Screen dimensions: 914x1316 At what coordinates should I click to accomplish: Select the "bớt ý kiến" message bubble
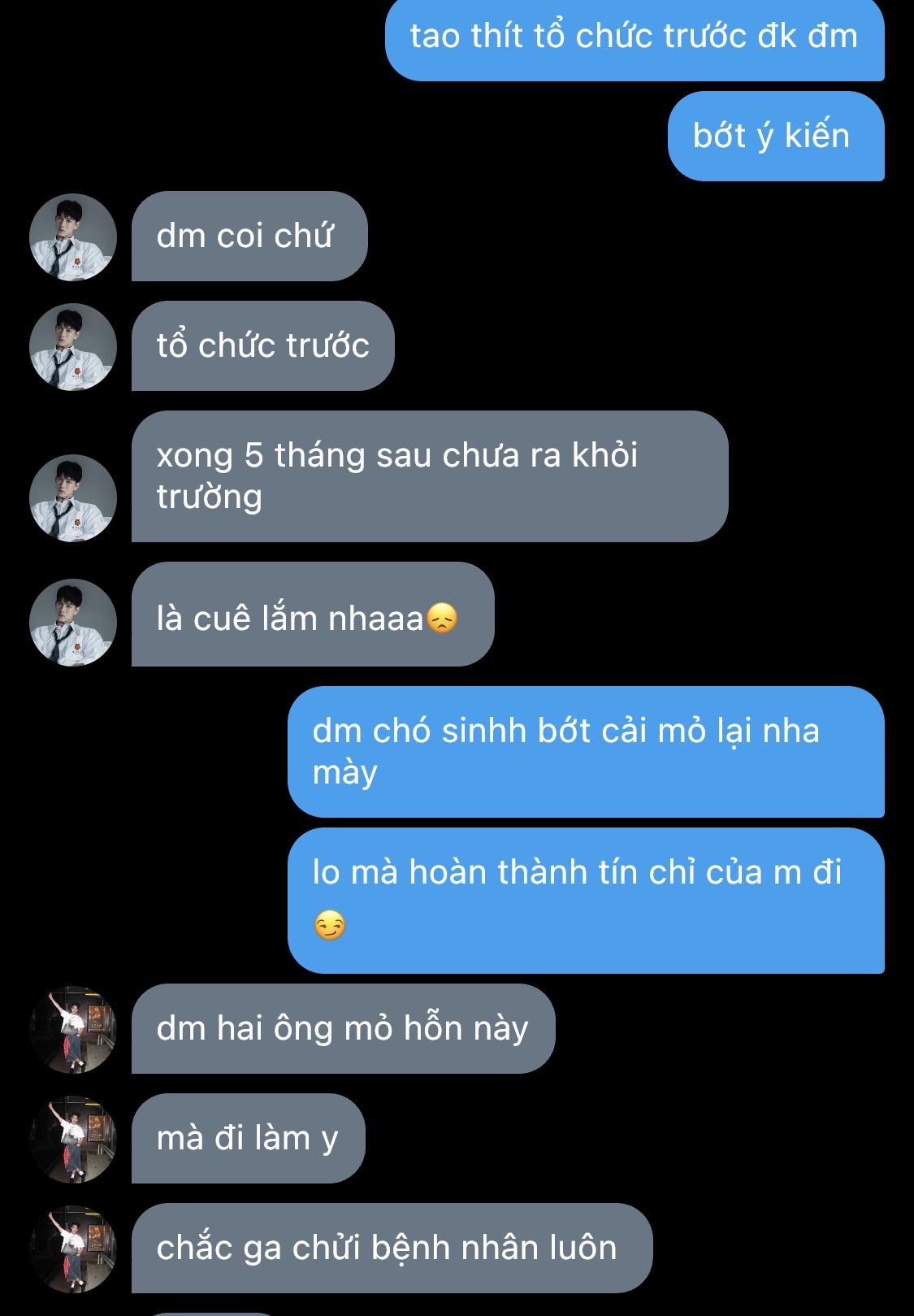[776, 136]
